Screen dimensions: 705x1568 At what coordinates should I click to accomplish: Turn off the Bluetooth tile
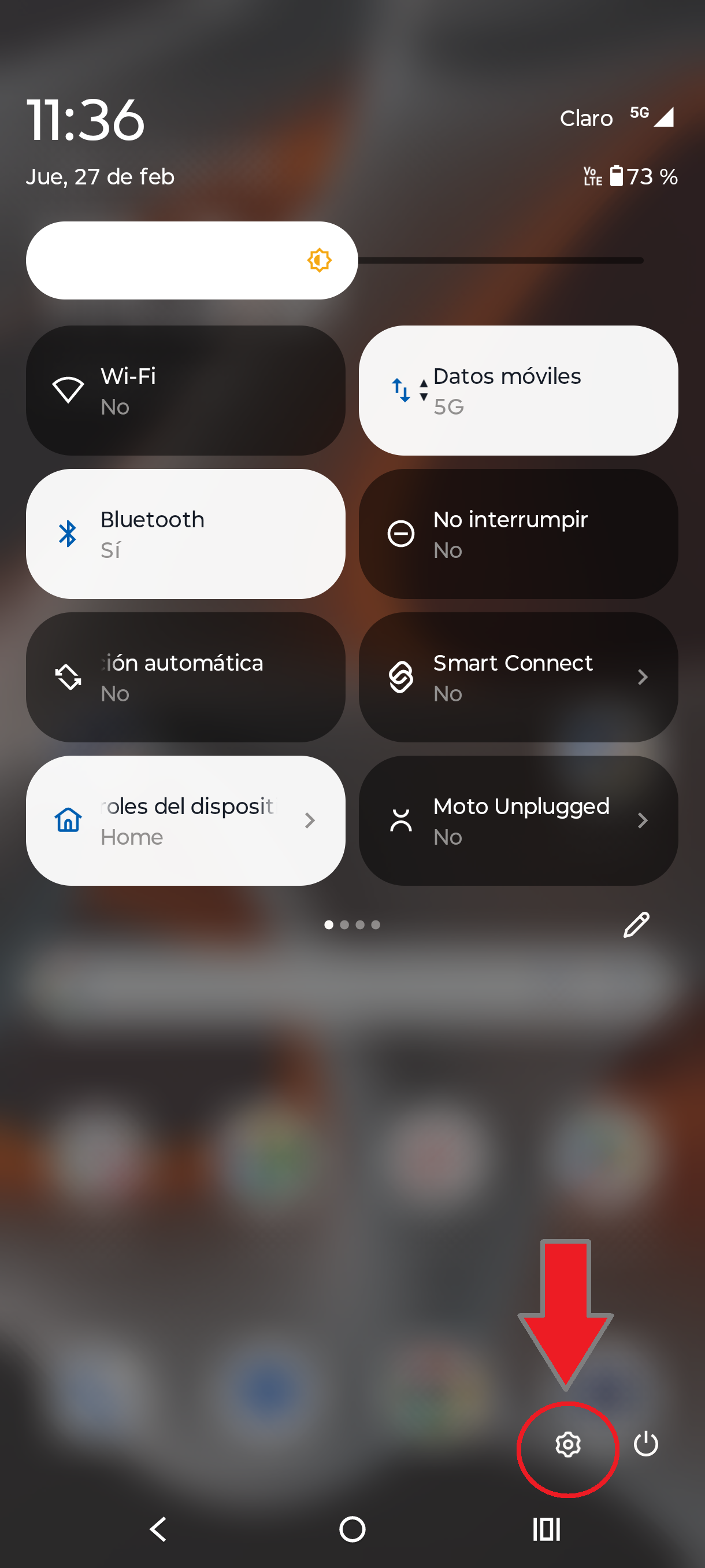point(185,534)
